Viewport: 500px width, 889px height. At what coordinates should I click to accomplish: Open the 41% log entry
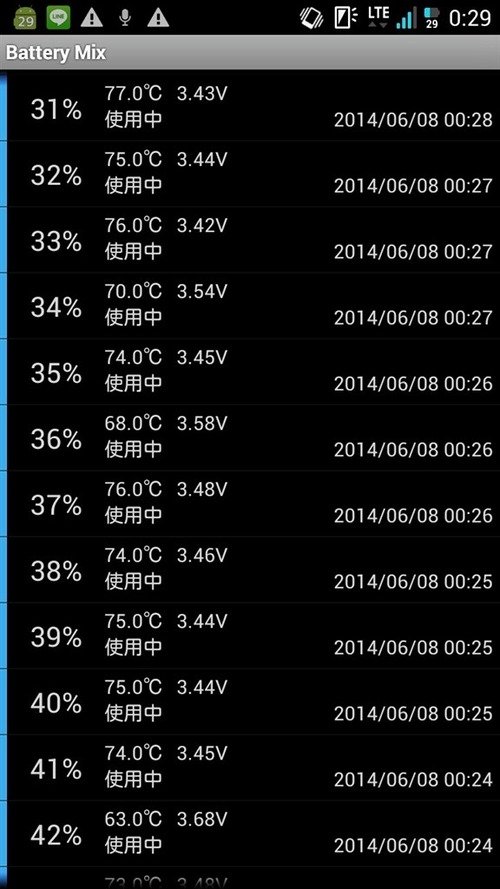pos(250,767)
